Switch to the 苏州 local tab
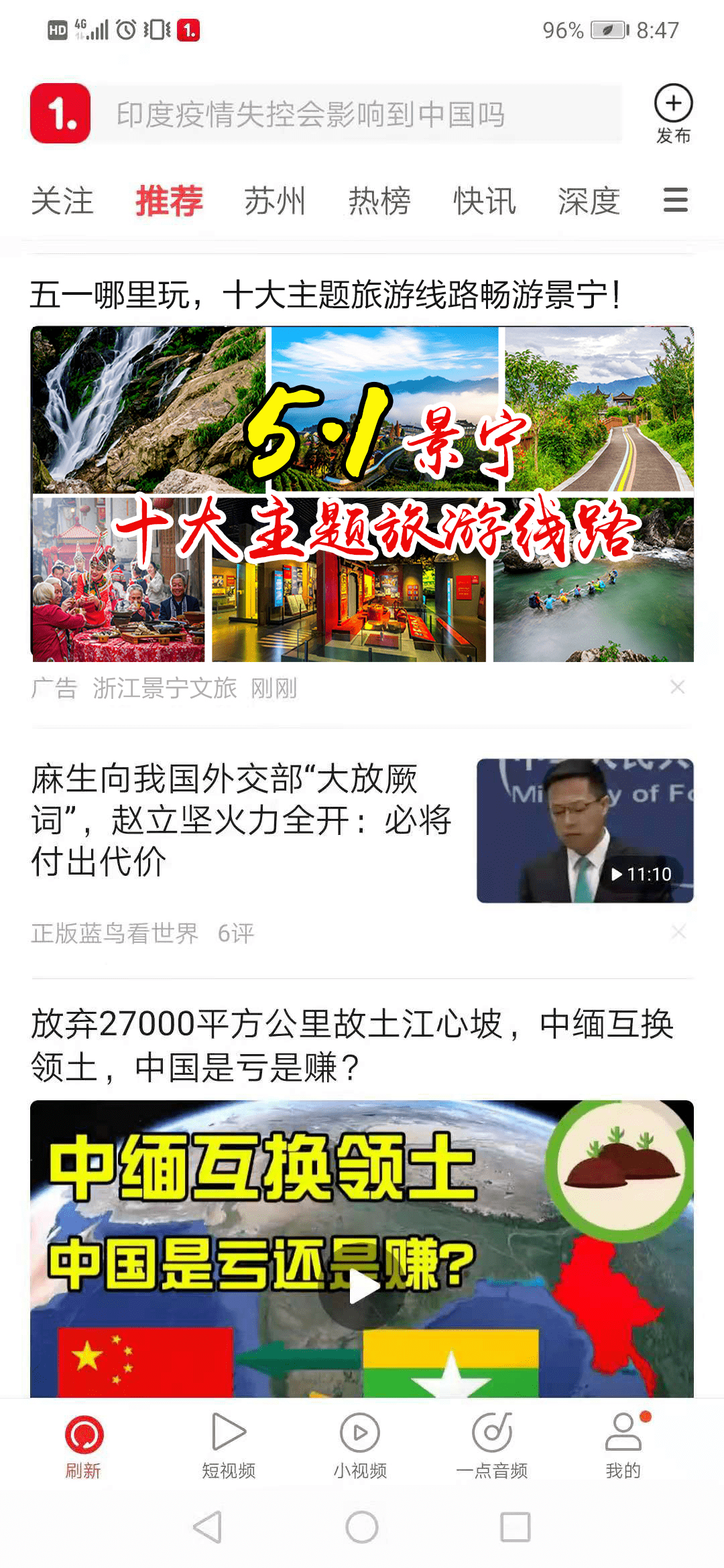This screenshot has width=724, height=1568. click(274, 201)
